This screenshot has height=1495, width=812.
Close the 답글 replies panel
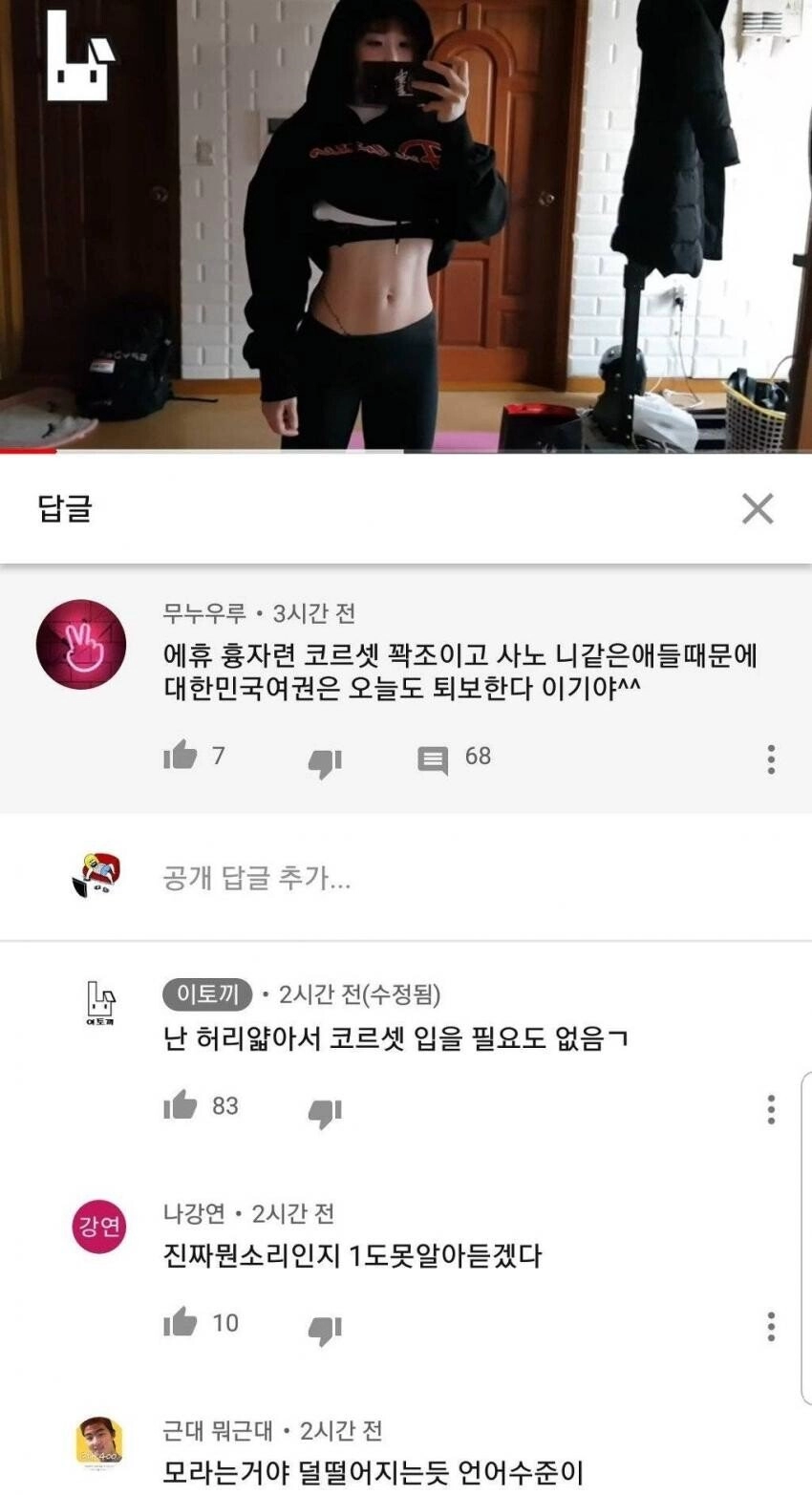(757, 509)
